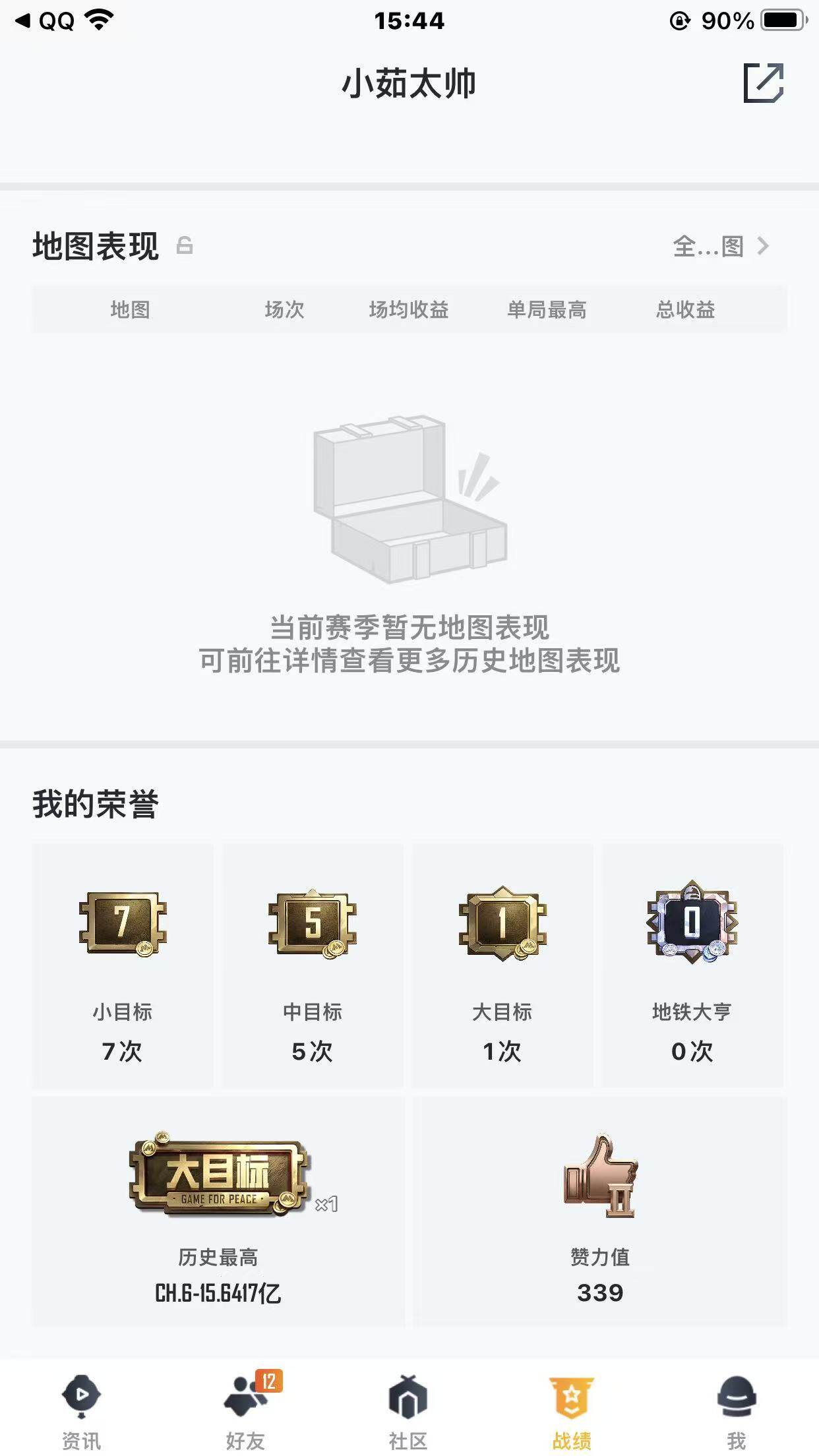
Task: Tap the 90% battery indicator in status bar
Action: point(724,20)
